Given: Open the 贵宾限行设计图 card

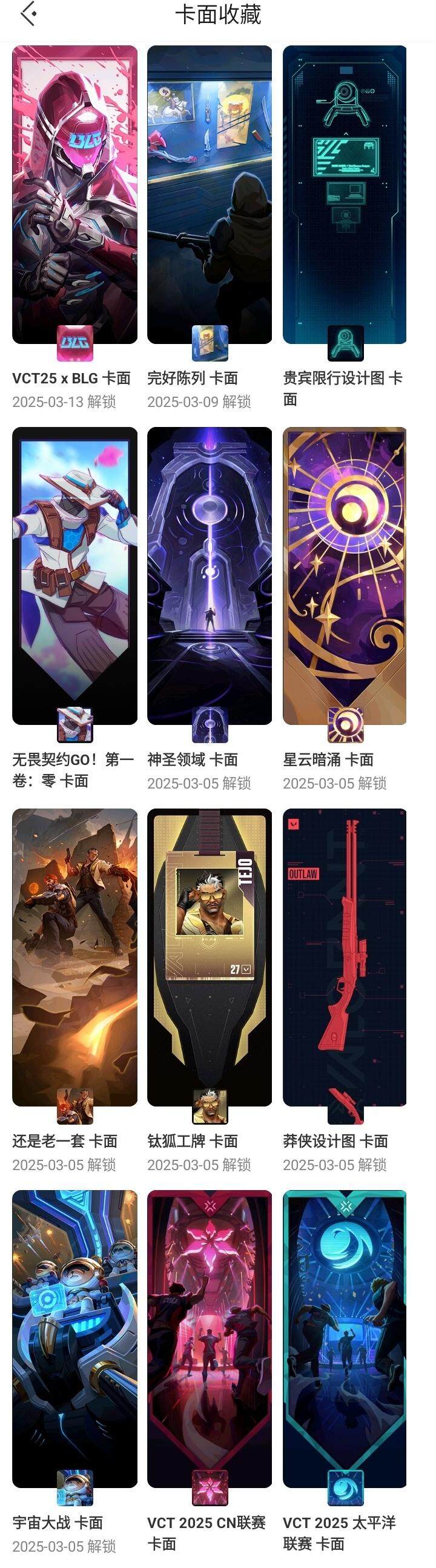Looking at the screenshot, I should pyautogui.click(x=345, y=195).
